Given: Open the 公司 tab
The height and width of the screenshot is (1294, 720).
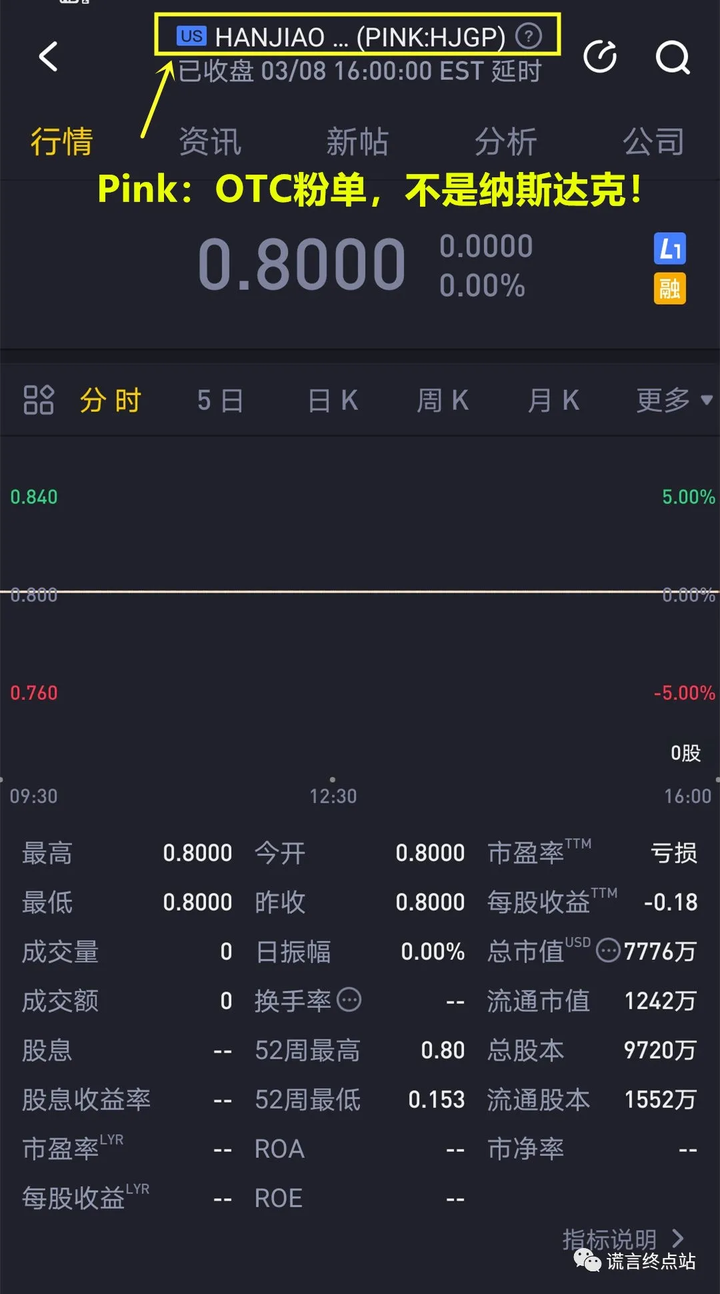Looking at the screenshot, I should tap(654, 142).
